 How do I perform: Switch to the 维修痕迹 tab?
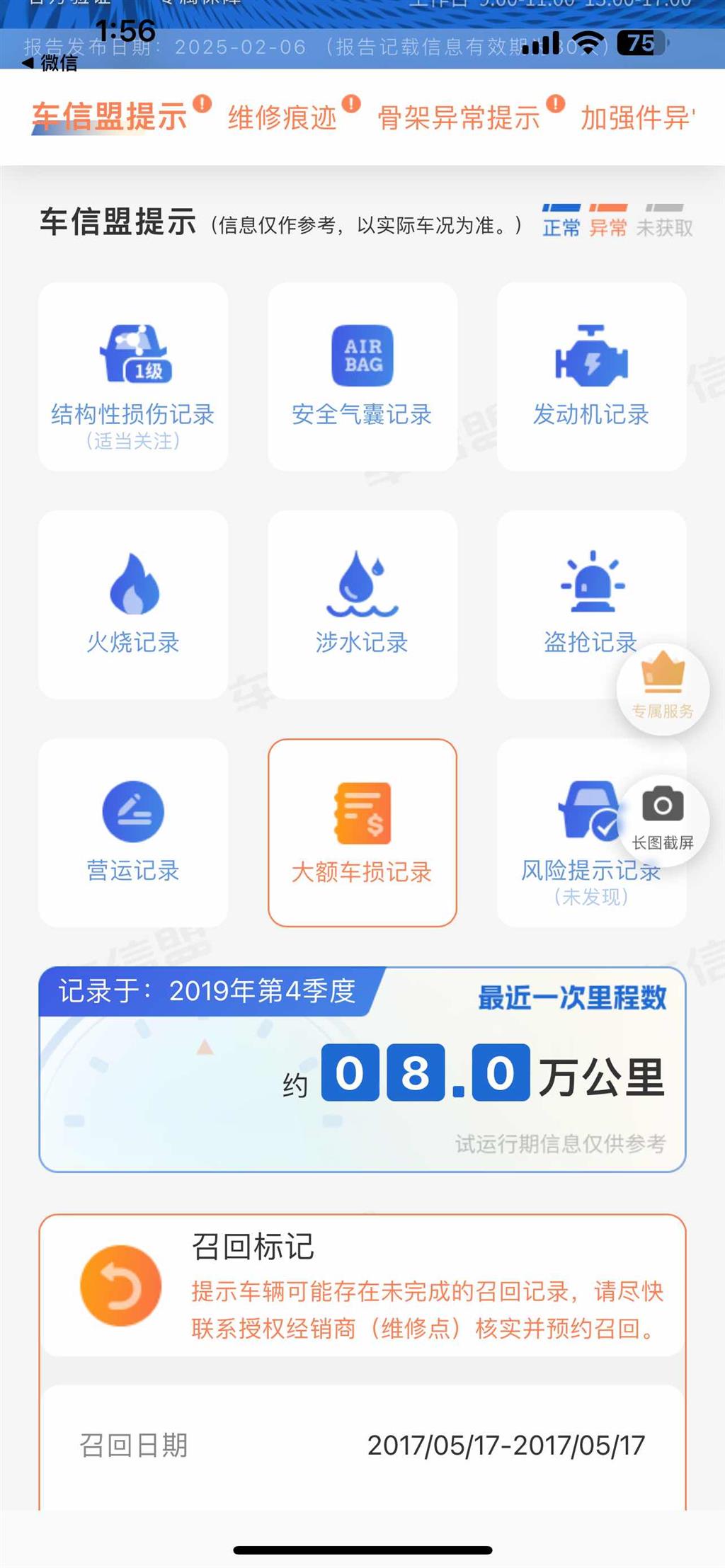(x=282, y=117)
